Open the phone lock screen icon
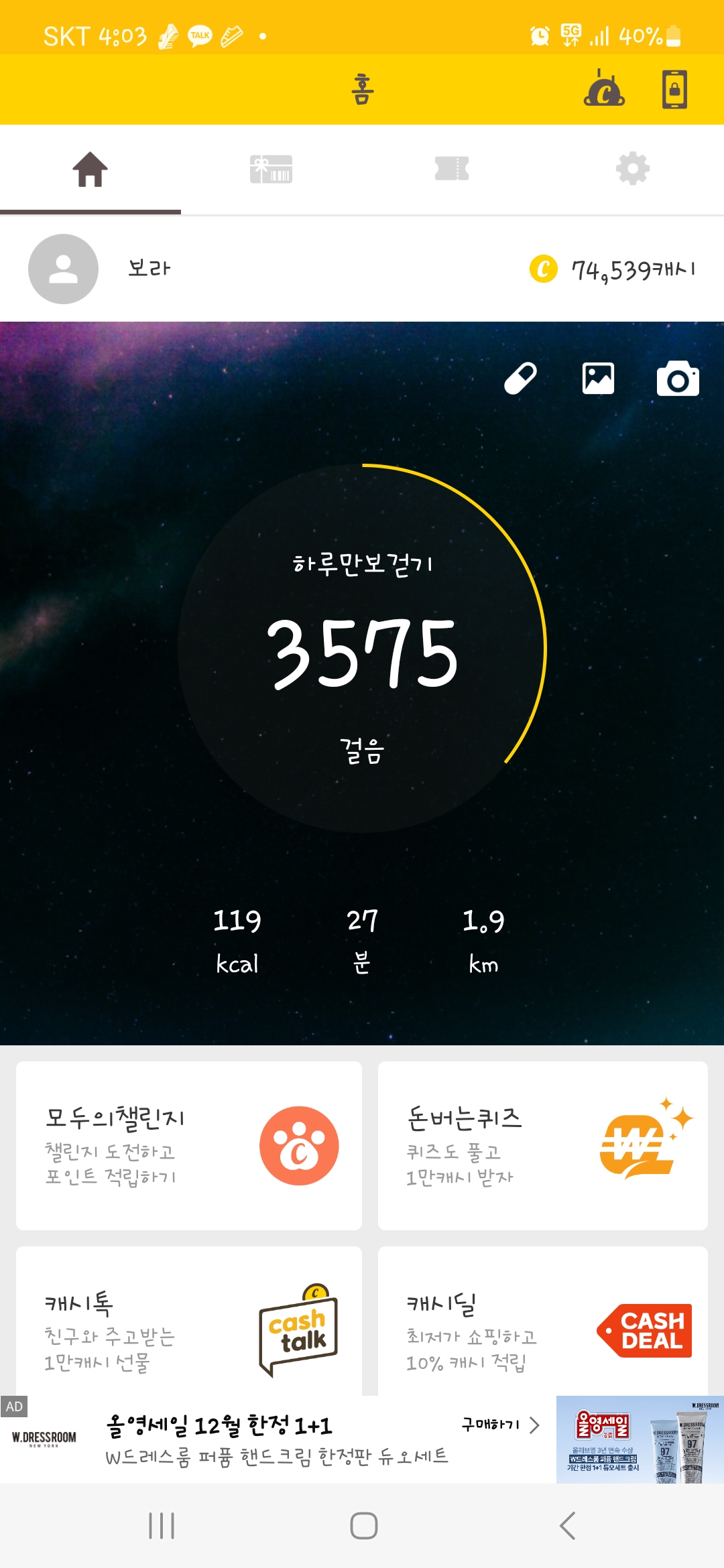724x1568 pixels. pyautogui.click(x=674, y=89)
